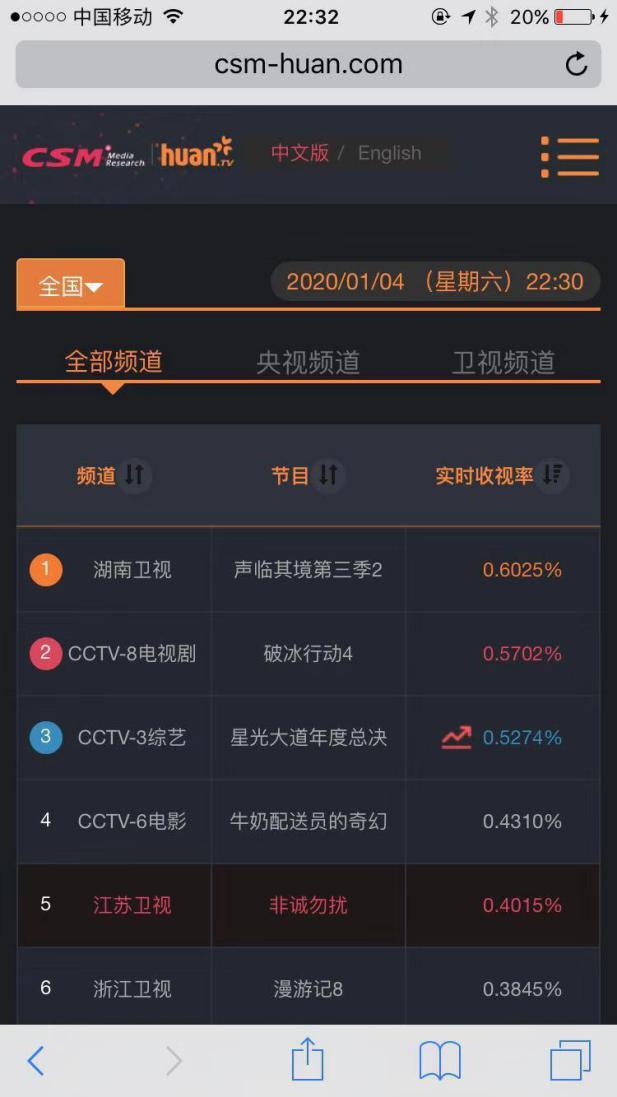
Task: Sort by 实时收视率
Action: 502,476
